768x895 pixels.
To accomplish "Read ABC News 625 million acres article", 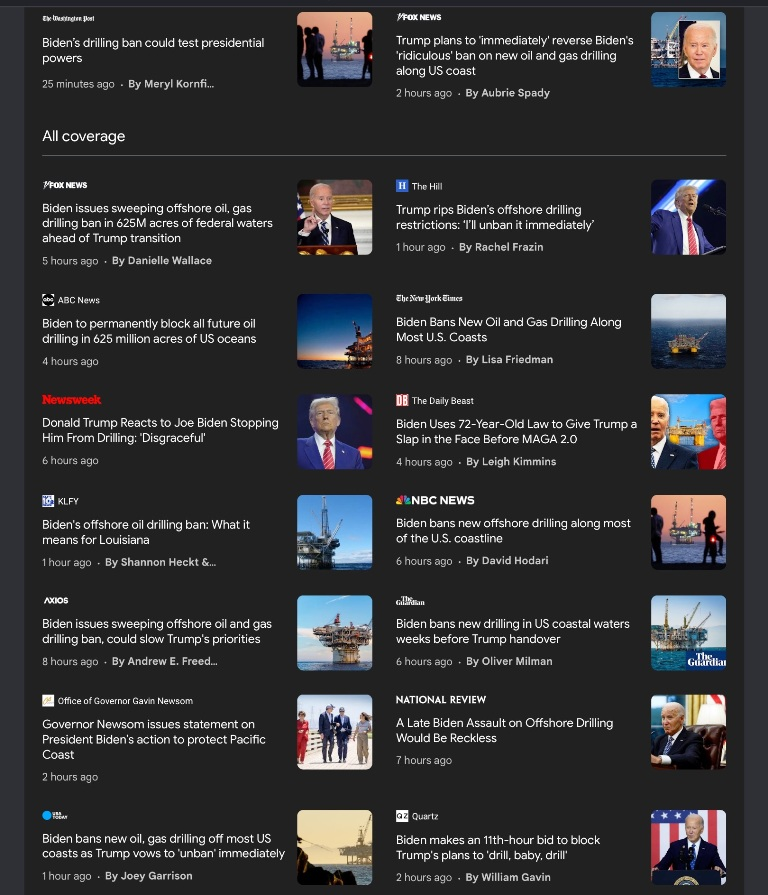I will pos(149,331).
